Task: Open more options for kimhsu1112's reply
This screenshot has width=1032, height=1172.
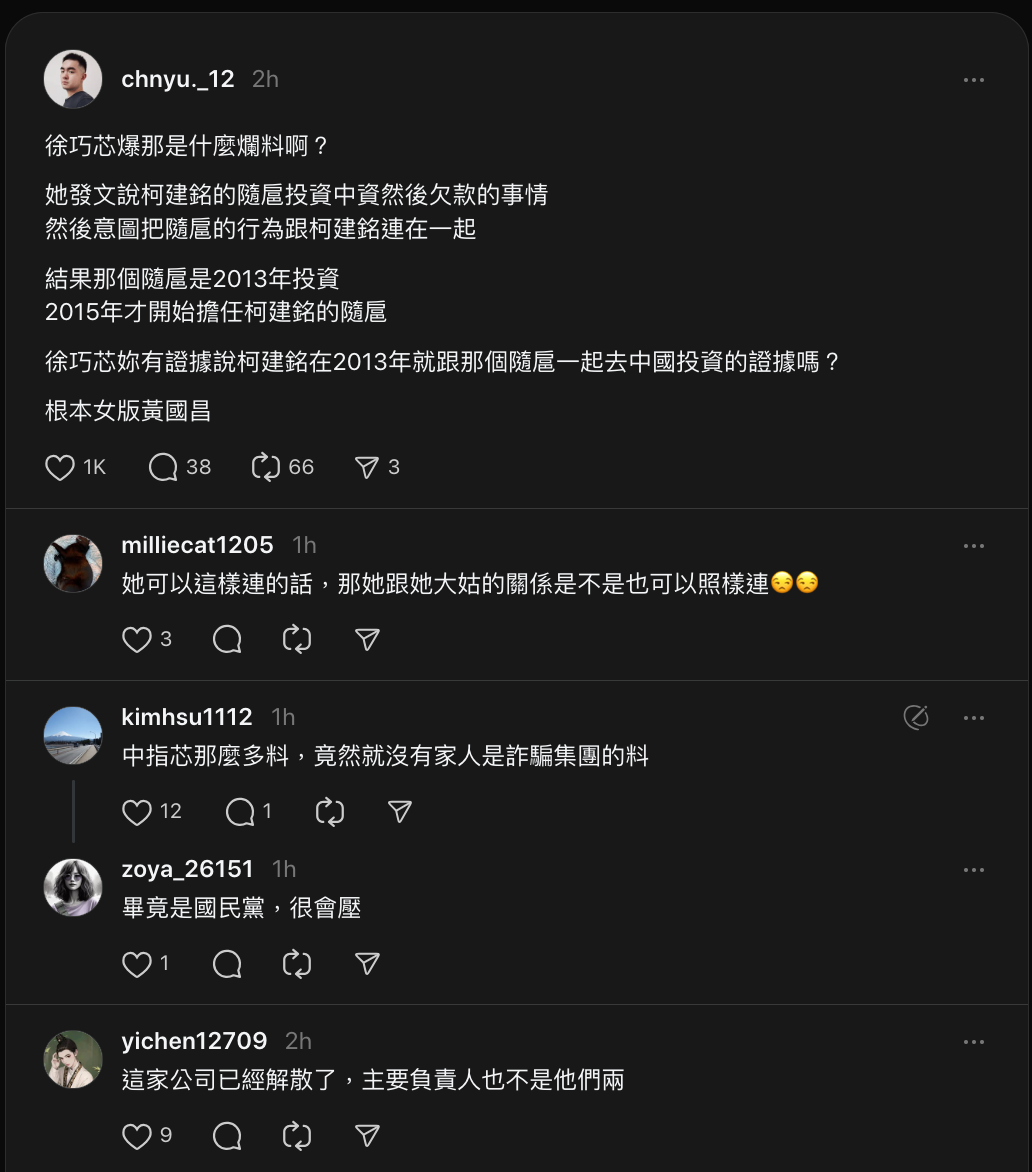Action: tap(973, 717)
